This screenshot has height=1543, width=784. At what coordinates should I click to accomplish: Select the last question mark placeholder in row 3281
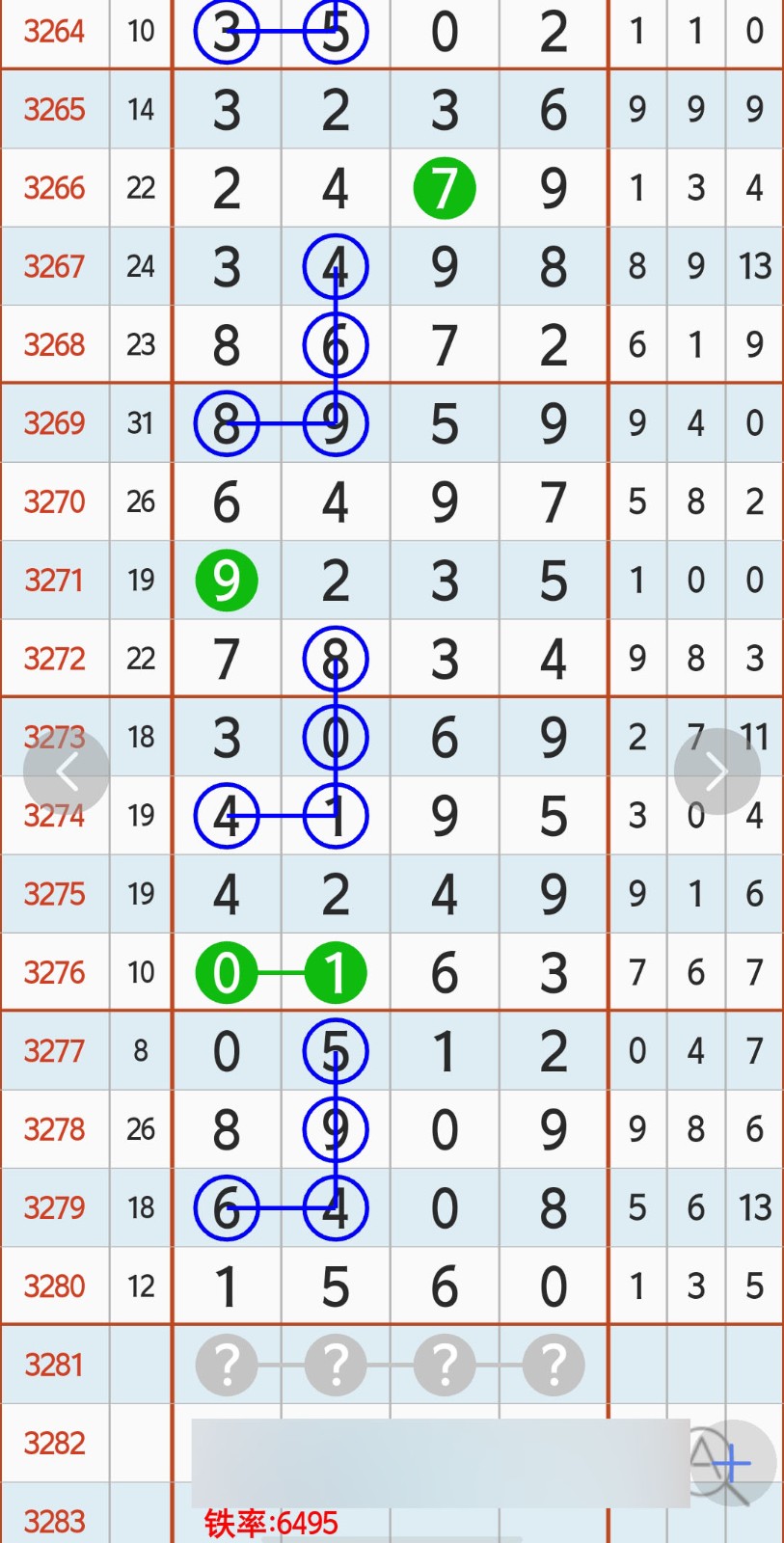(553, 1364)
